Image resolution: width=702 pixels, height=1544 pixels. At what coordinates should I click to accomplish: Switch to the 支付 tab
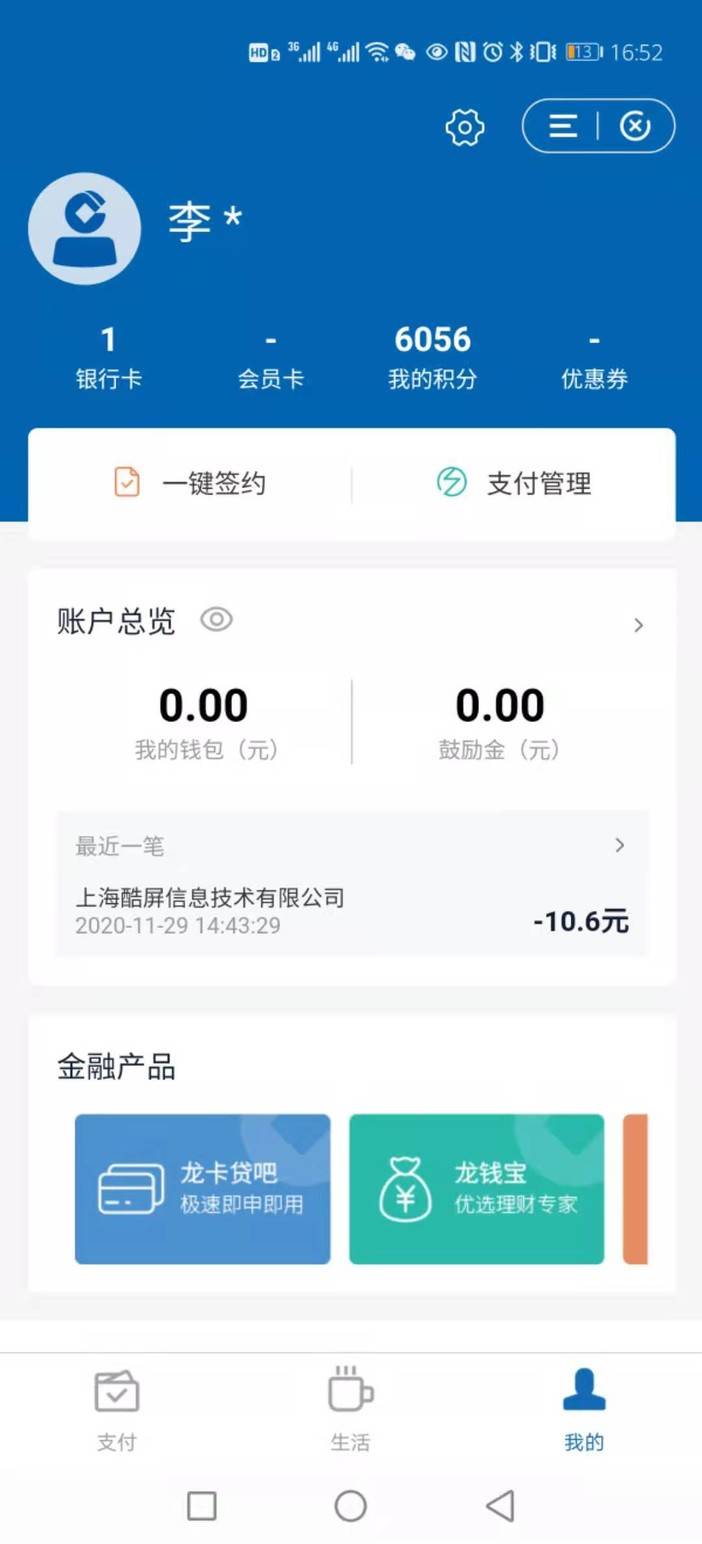(116, 1408)
